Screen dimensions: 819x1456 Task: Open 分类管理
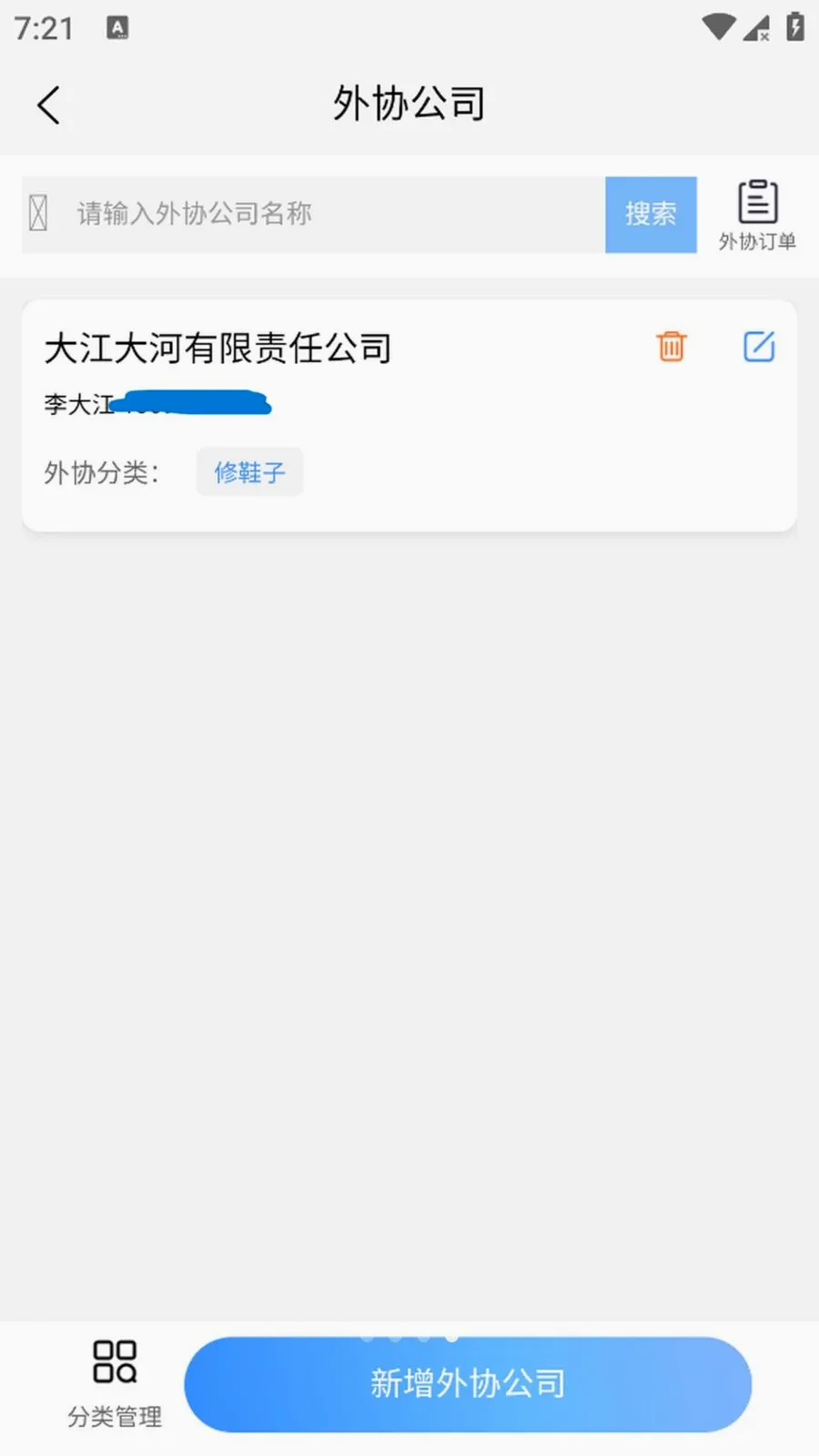click(115, 1384)
